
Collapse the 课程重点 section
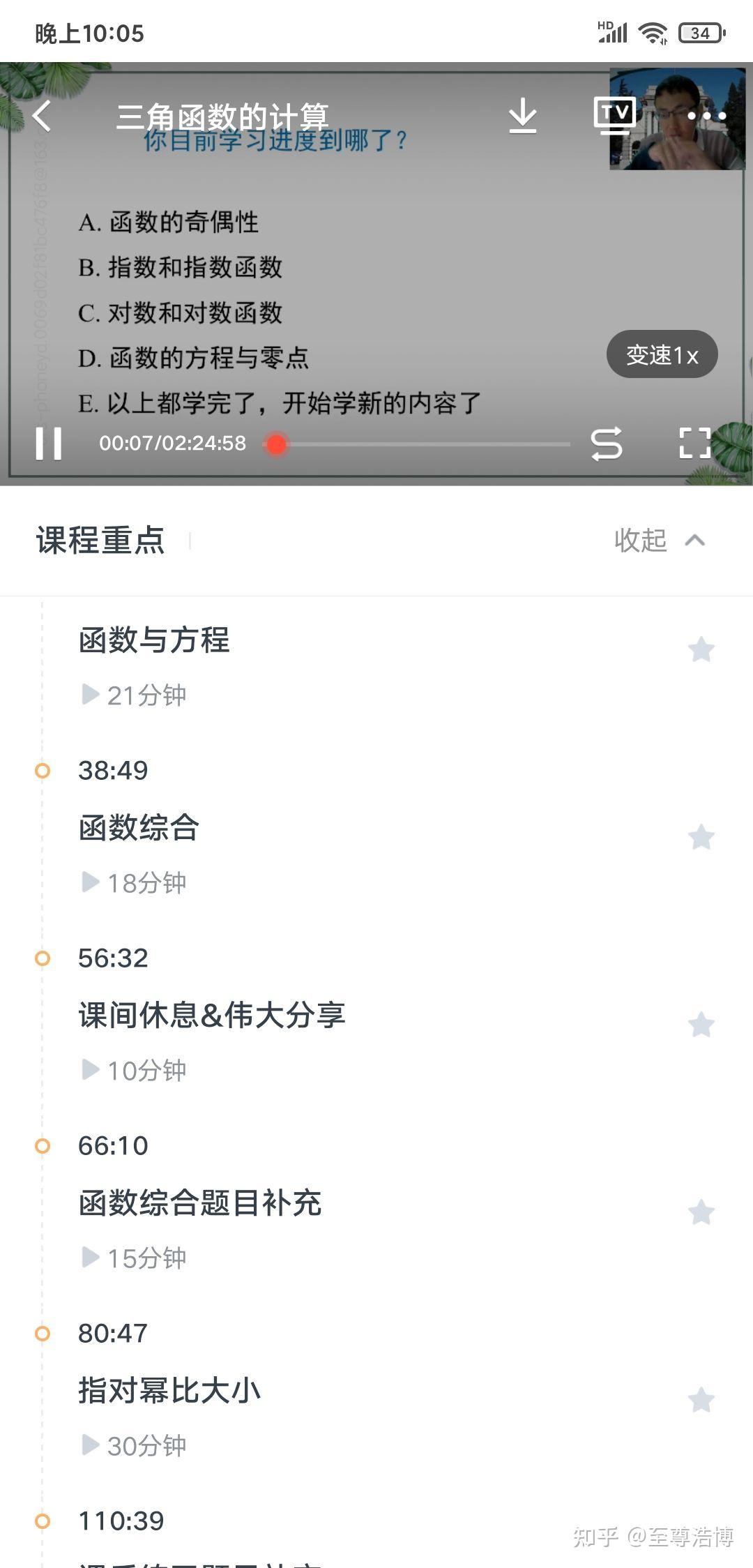click(x=659, y=541)
